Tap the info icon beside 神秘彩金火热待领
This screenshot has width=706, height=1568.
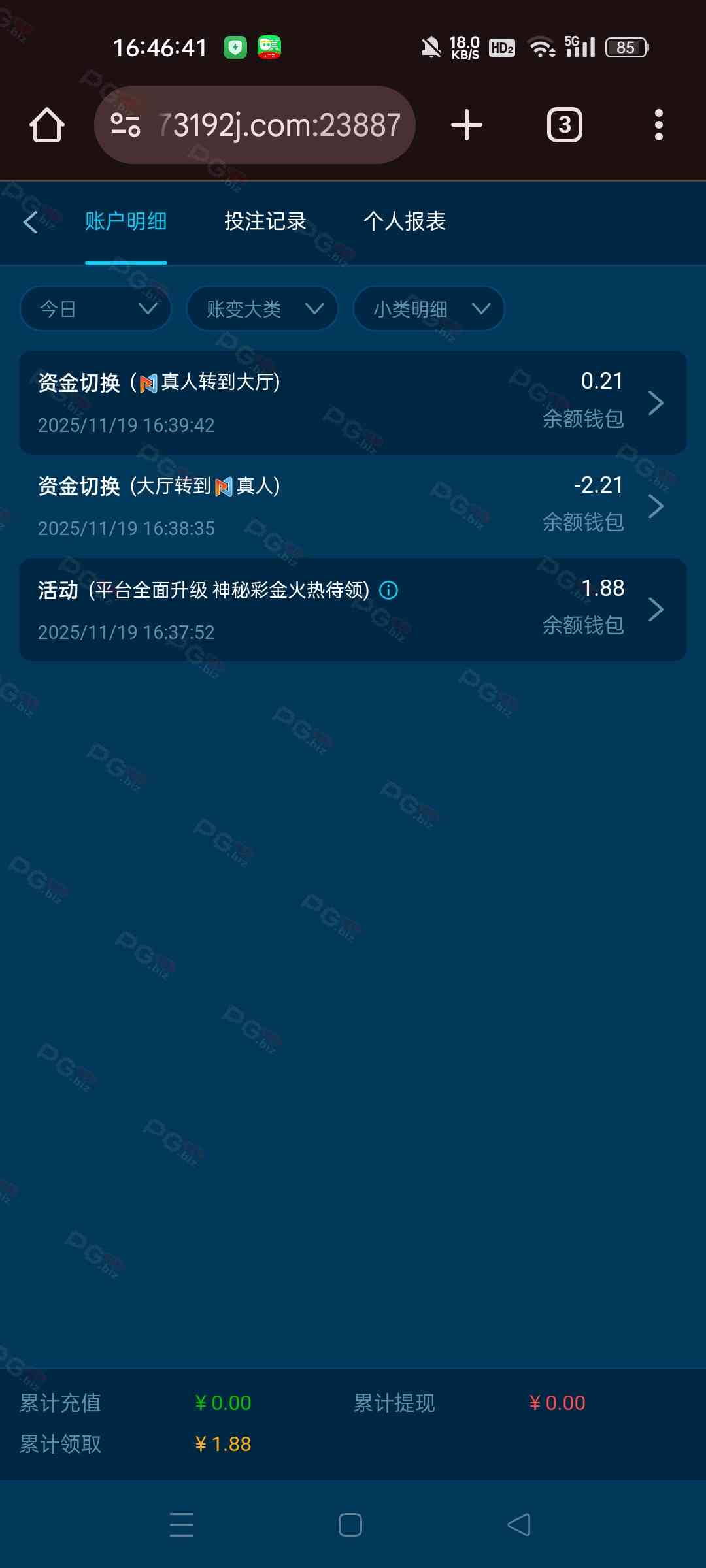click(389, 591)
